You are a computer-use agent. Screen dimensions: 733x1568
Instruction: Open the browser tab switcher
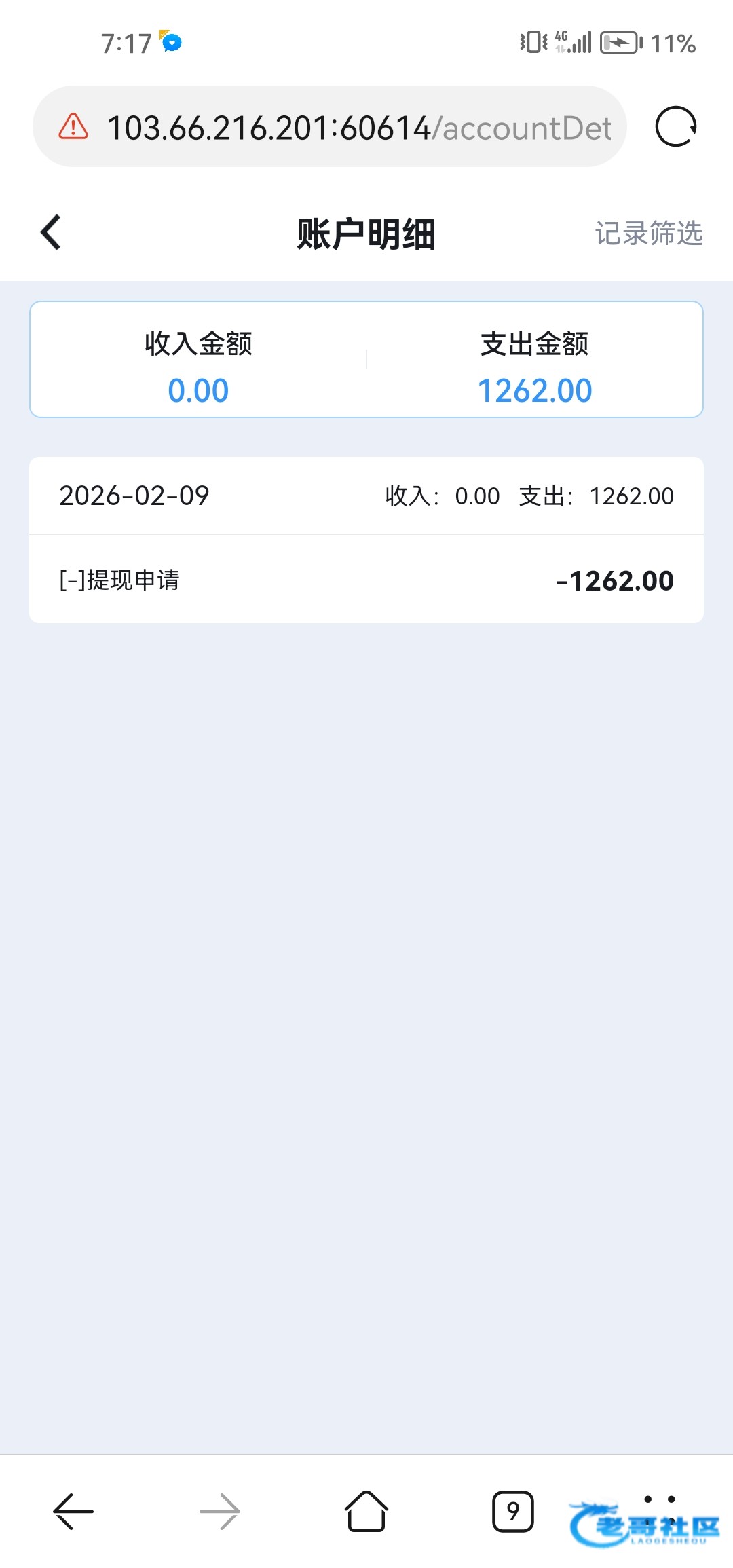click(512, 1511)
